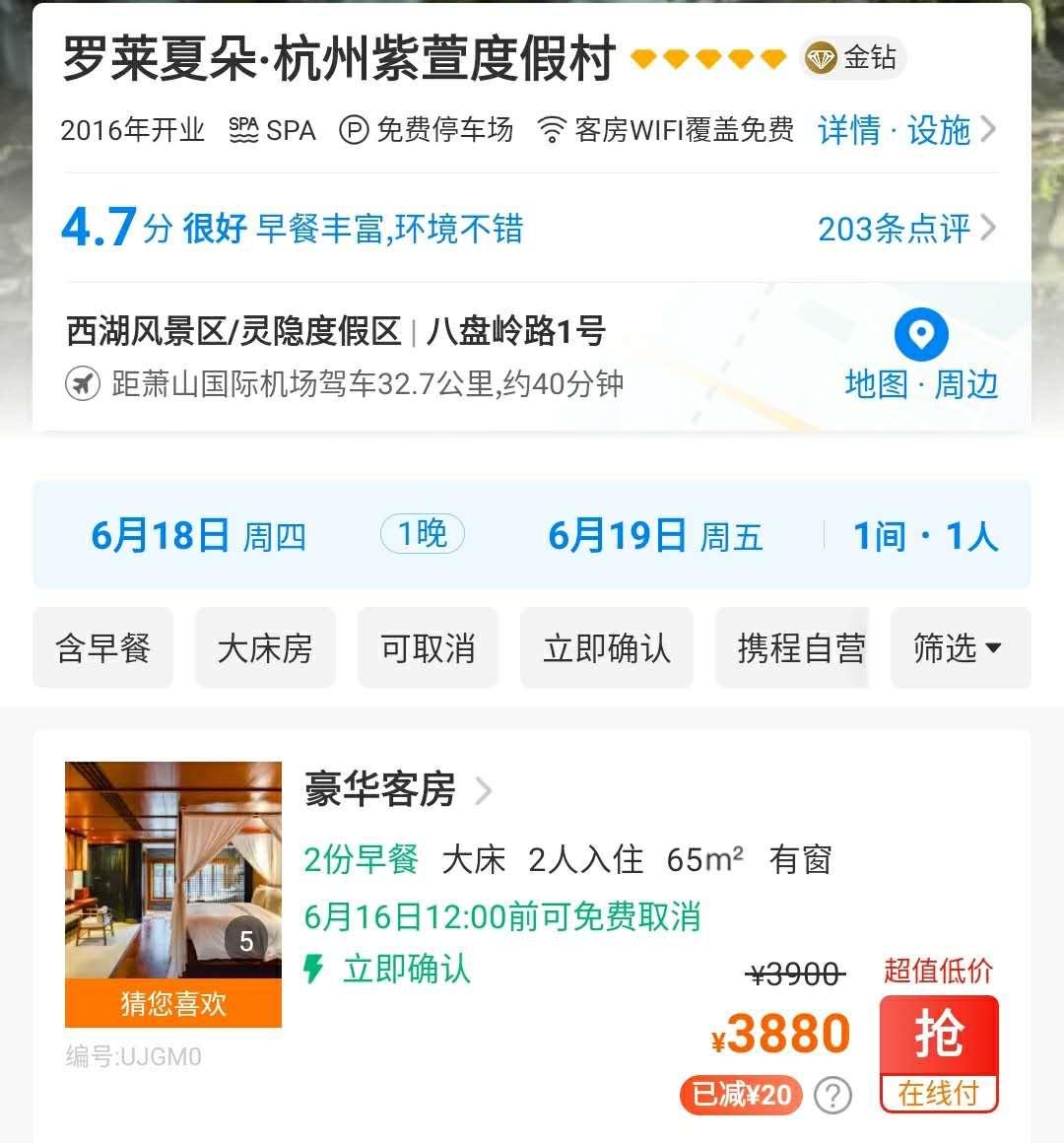Click the SPA amenity icon
This screenshot has height=1143, width=1064.
point(244,129)
